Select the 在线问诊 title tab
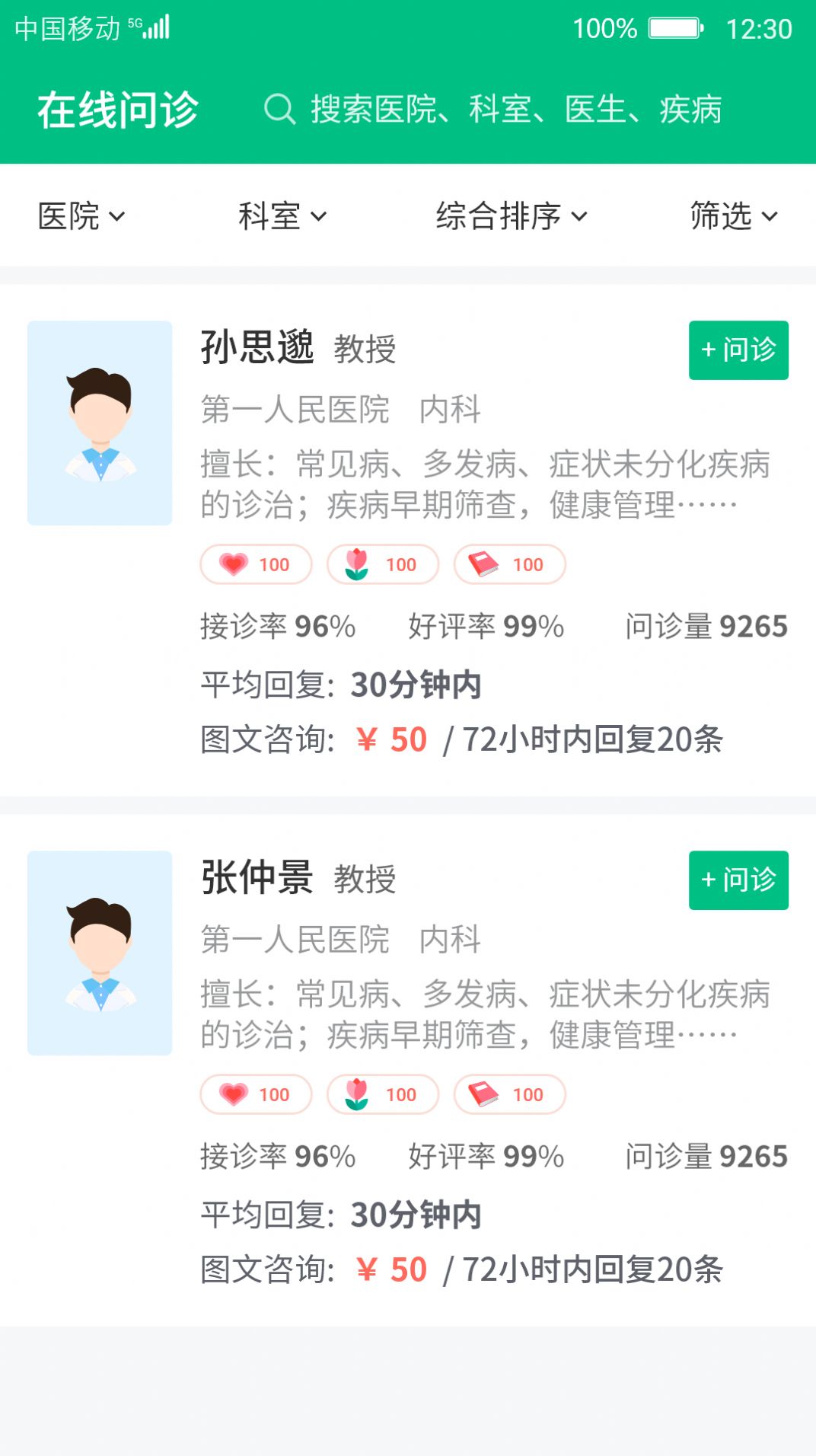The height and width of the screenshot is (1456, 816). [x=118, y=109]
